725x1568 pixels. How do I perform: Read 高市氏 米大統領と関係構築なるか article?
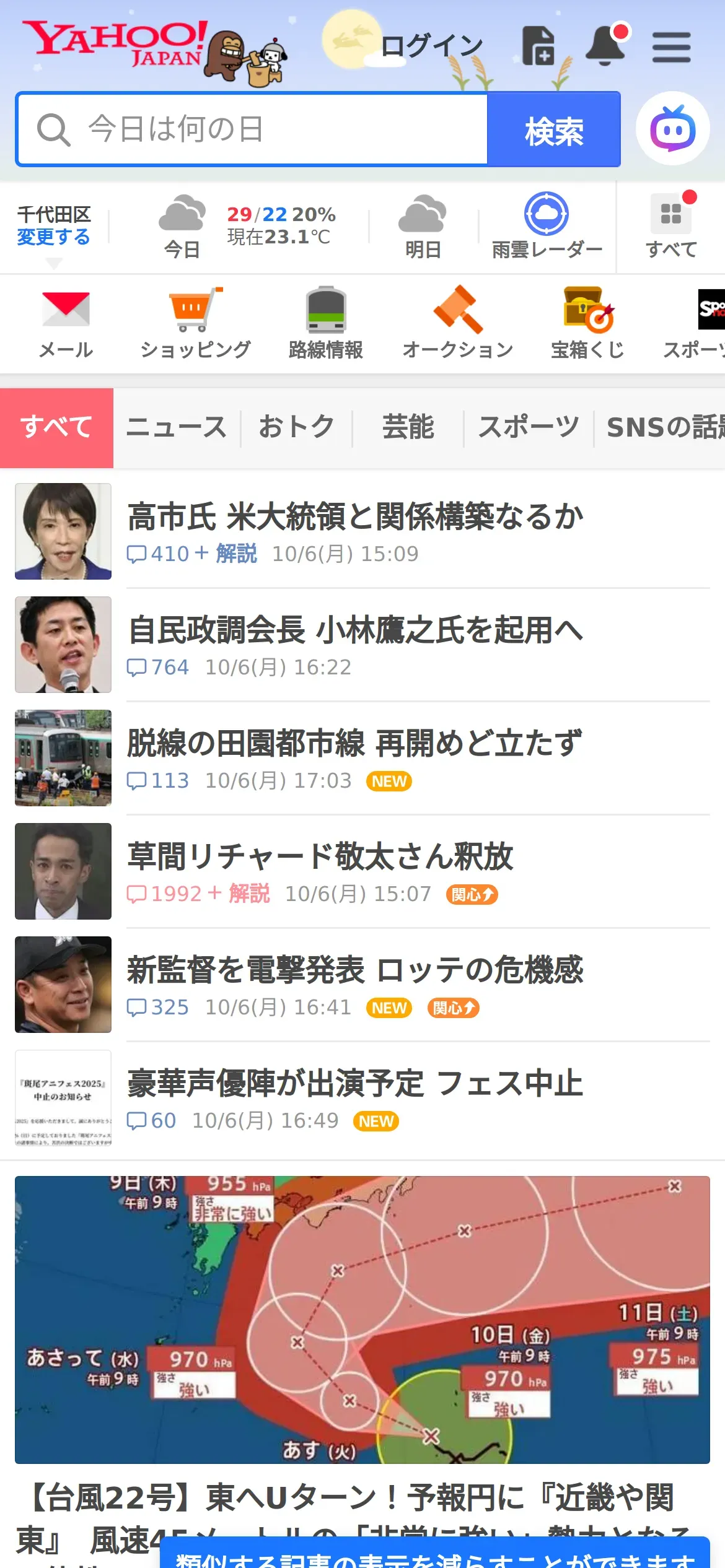pos(355,518)
